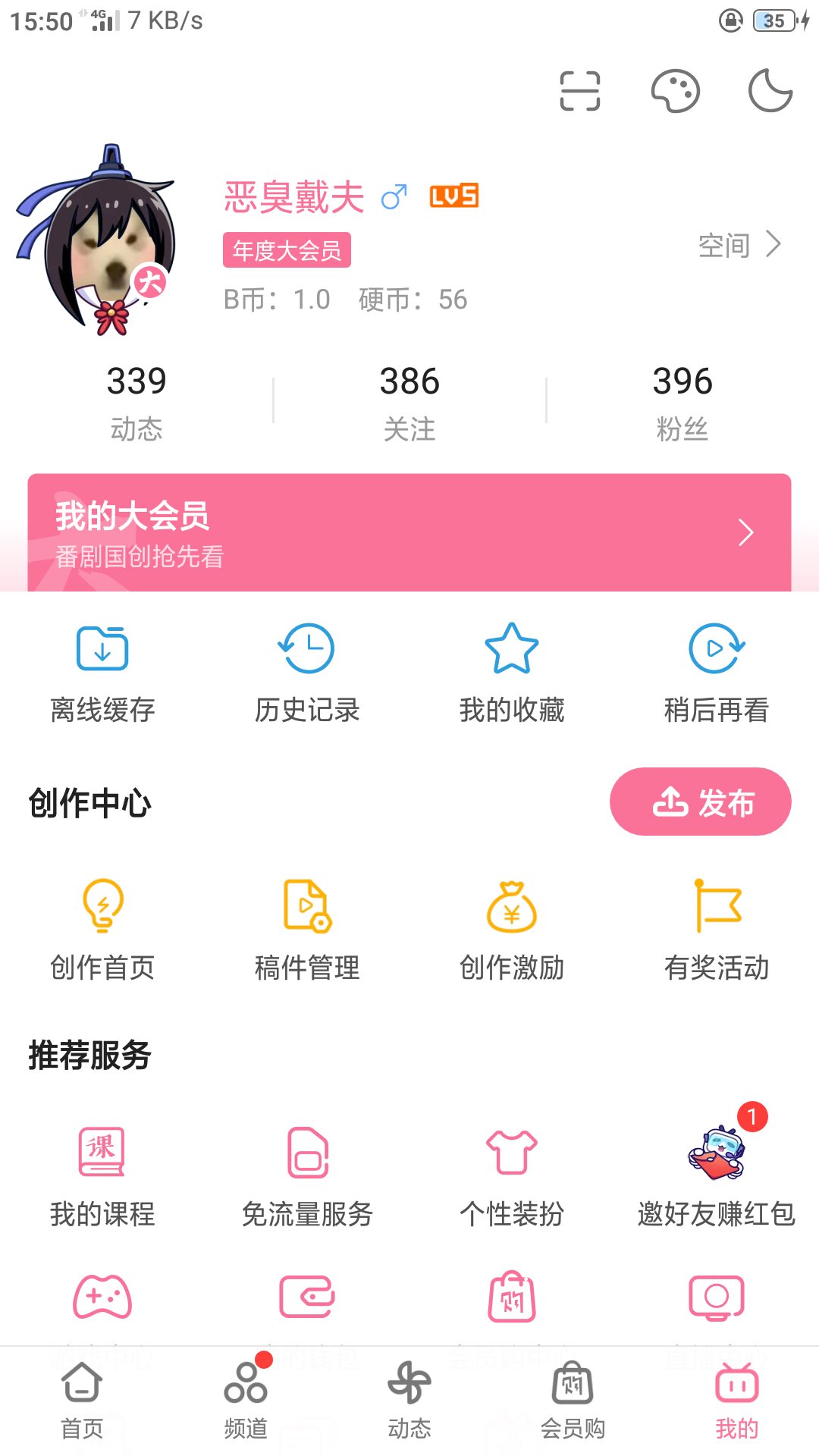Switch to the 首页 home tab

82,1401
